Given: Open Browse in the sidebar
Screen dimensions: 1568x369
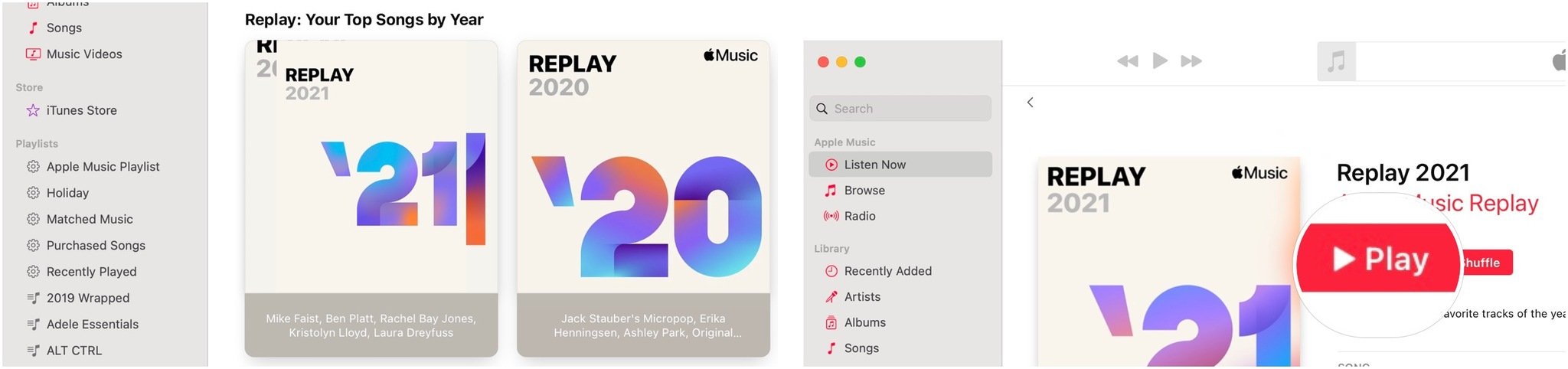Looking at the screenshot, I should [854, 191].
